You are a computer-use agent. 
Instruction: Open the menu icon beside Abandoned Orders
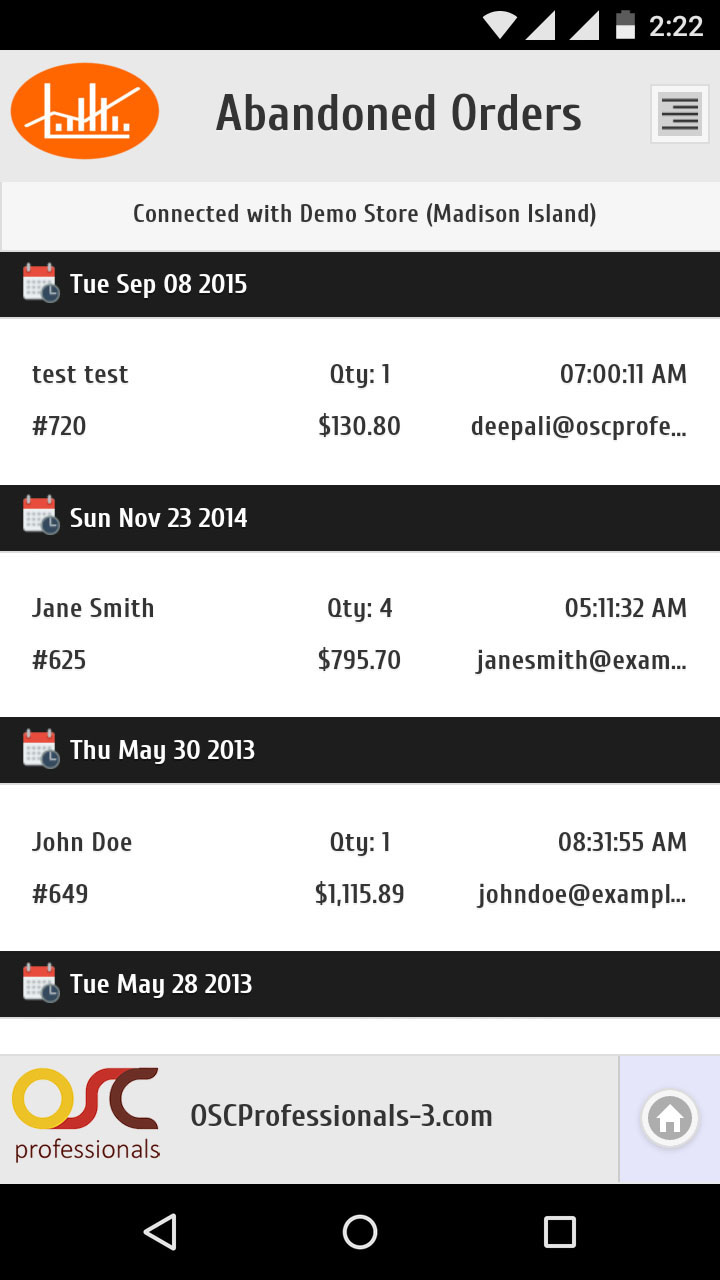point(680,114)
